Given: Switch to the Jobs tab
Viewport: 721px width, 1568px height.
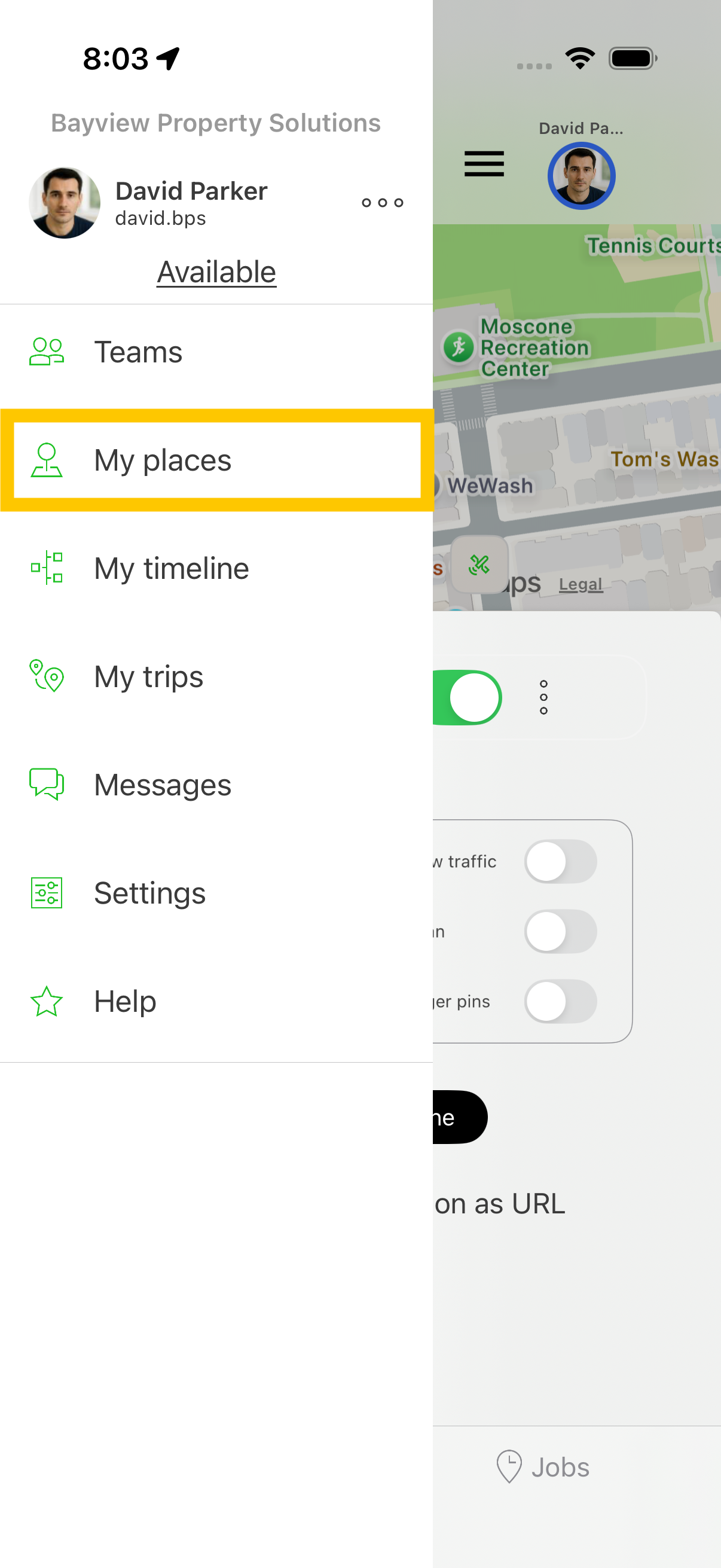Looking at the screenshot, I should tap(543, 1467).
